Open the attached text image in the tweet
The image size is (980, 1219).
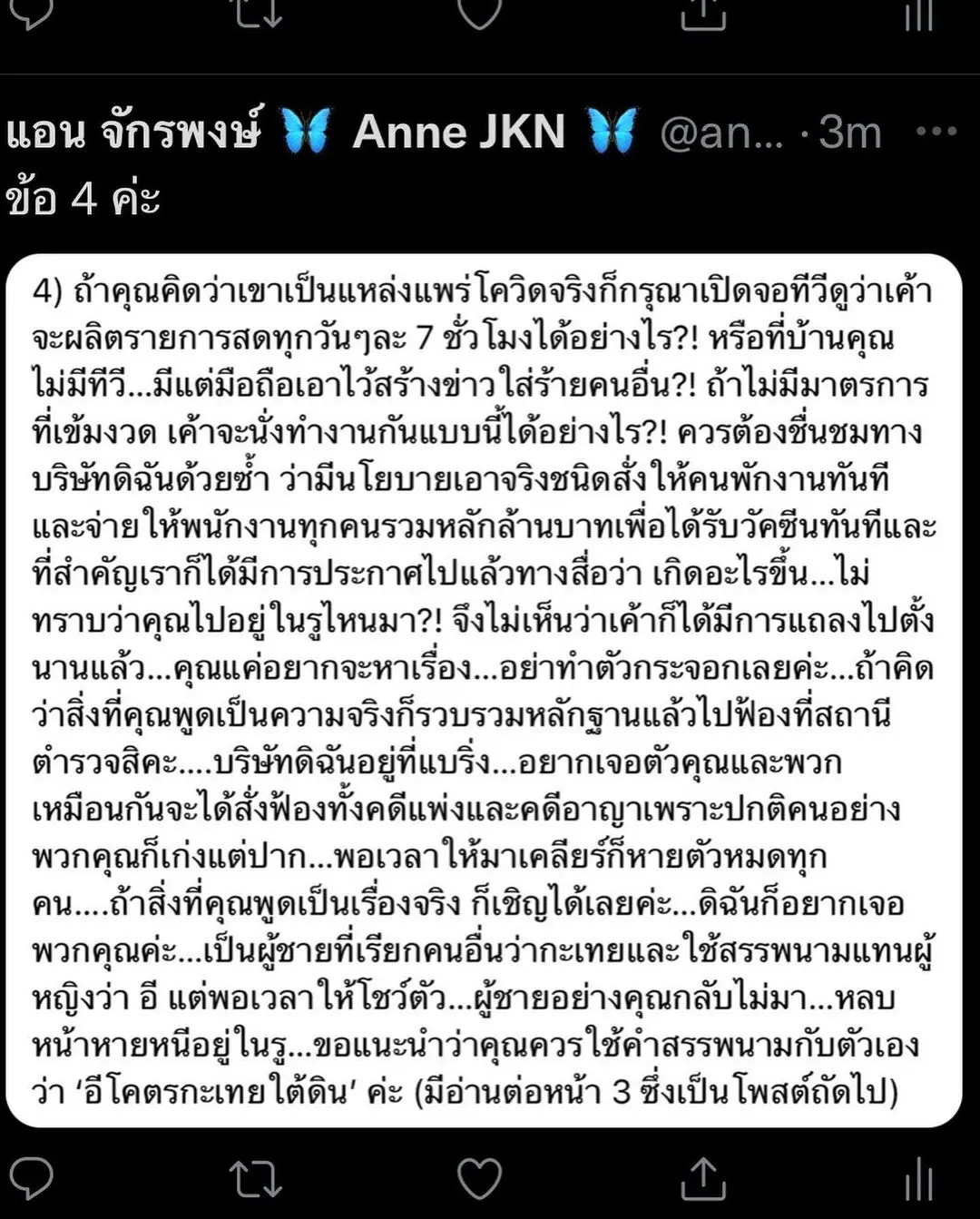(x=484, y=690)
